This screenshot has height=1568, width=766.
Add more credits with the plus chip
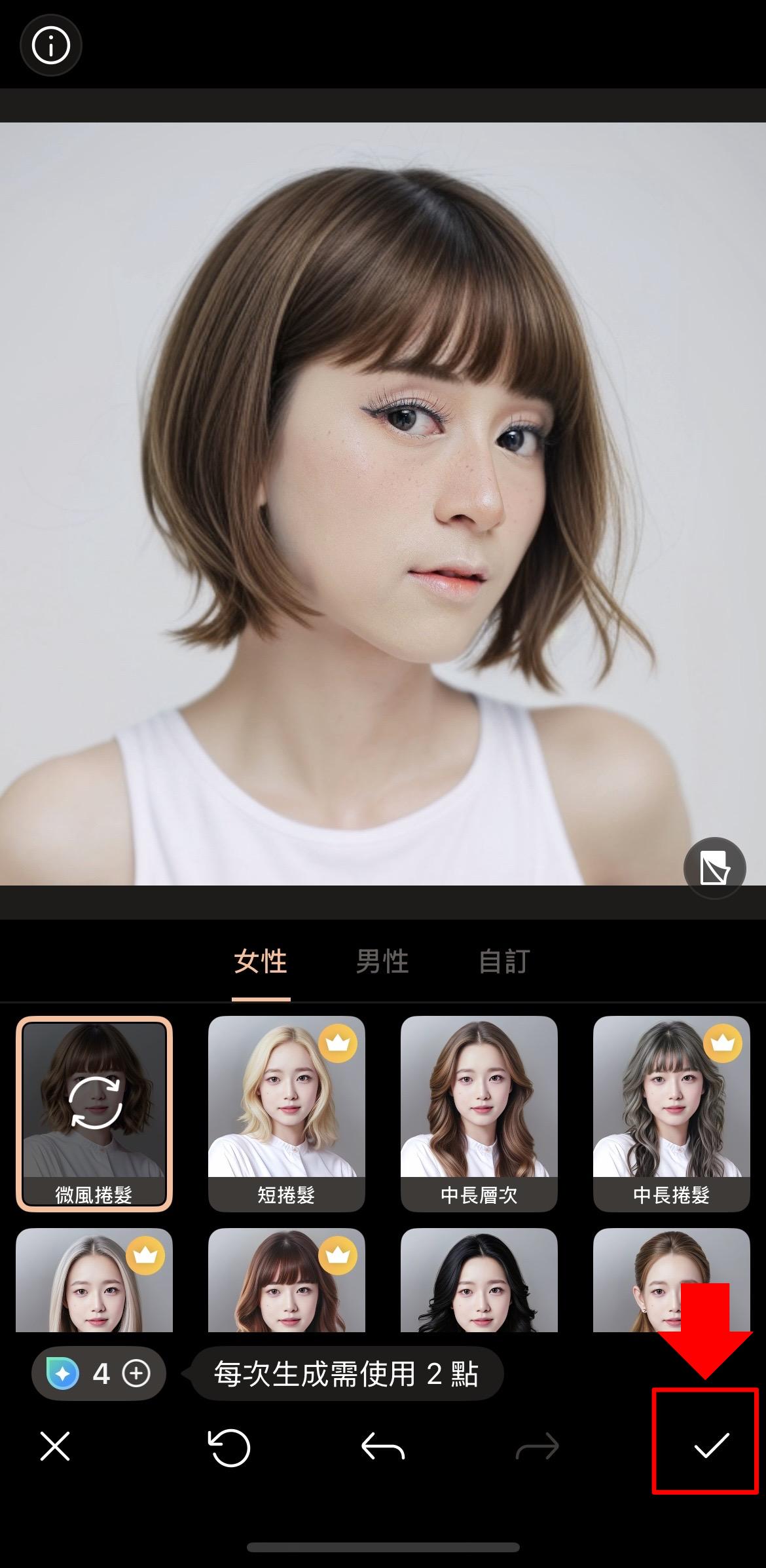(x=136, y=1373)
